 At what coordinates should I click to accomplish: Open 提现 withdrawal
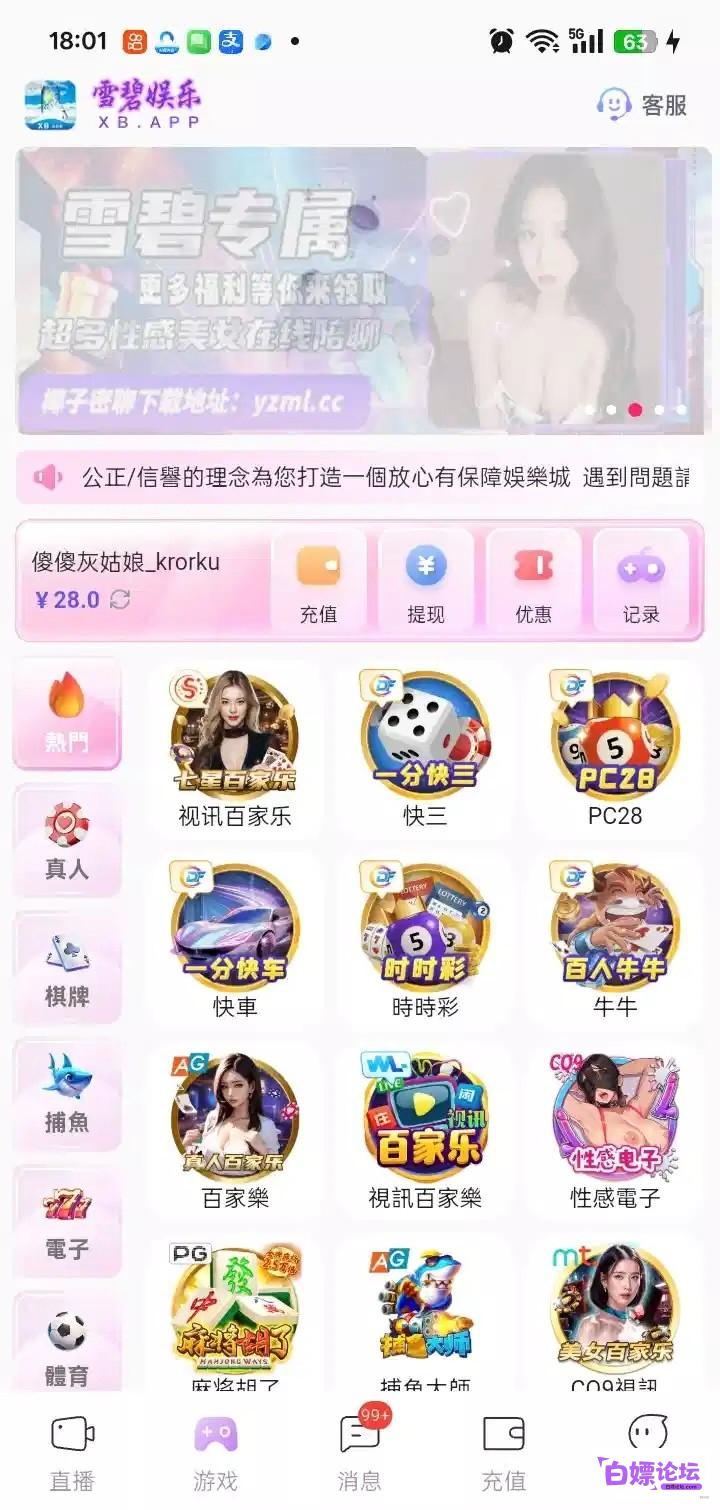(426, 580)
